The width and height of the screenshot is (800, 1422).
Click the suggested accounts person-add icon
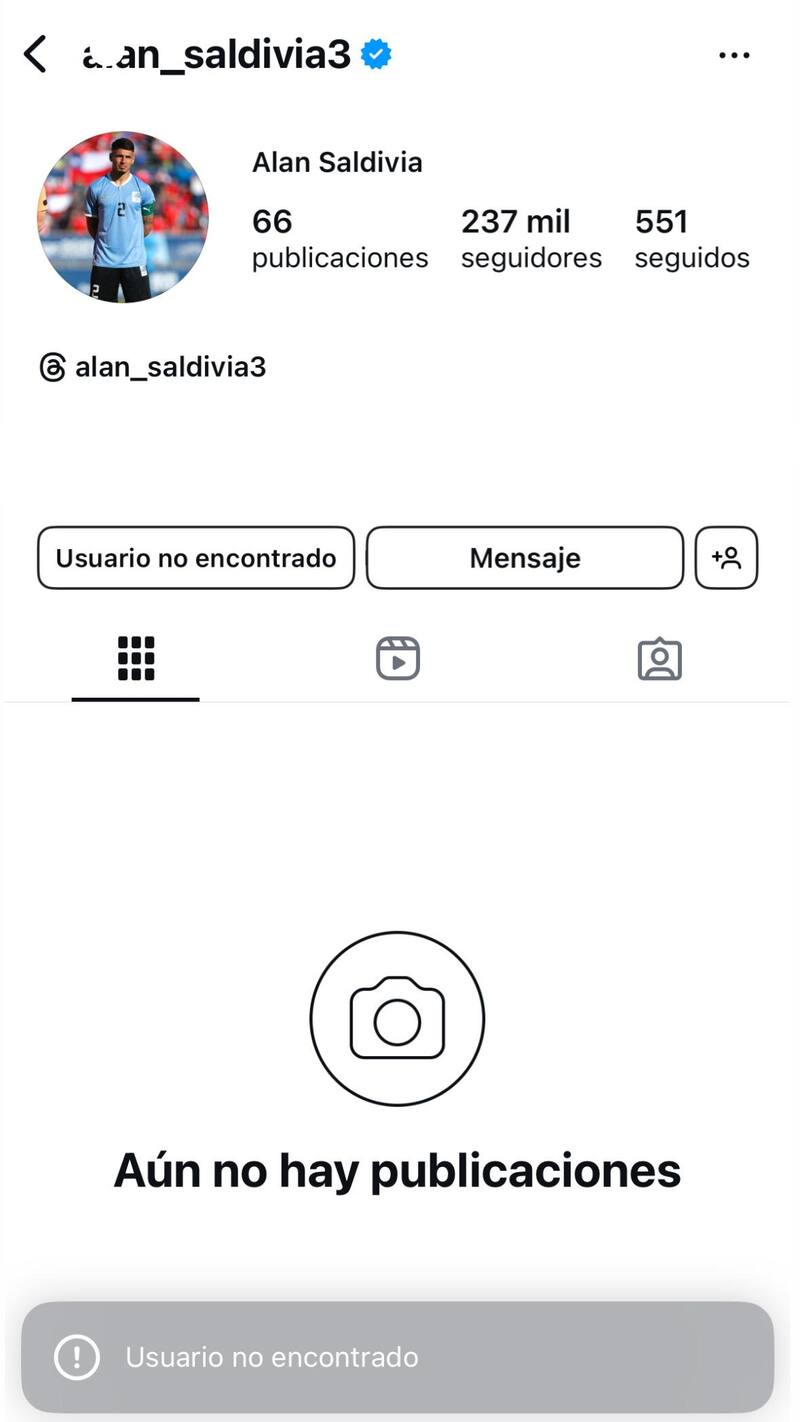tap(727, 558)
